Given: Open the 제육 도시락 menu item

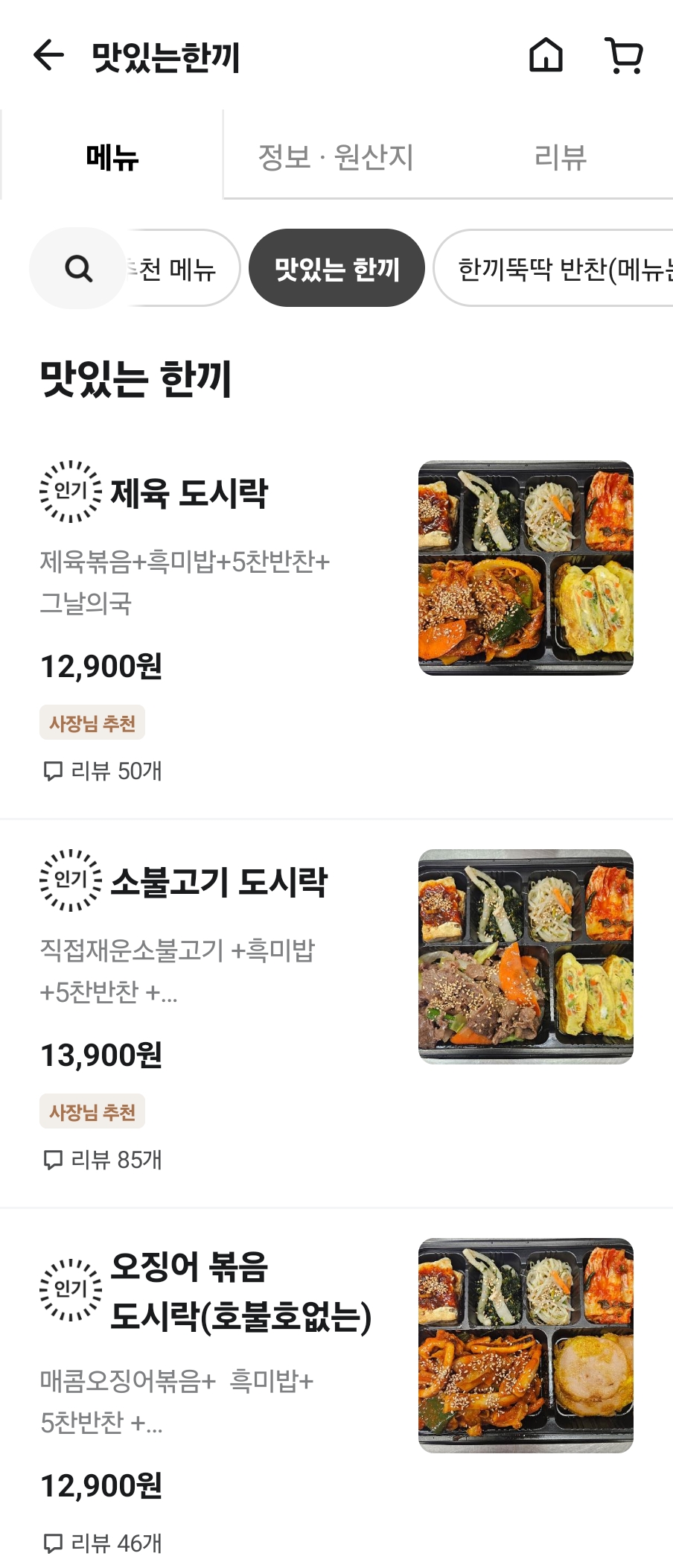Looking at the screenshot, I should tap(189, 494).
